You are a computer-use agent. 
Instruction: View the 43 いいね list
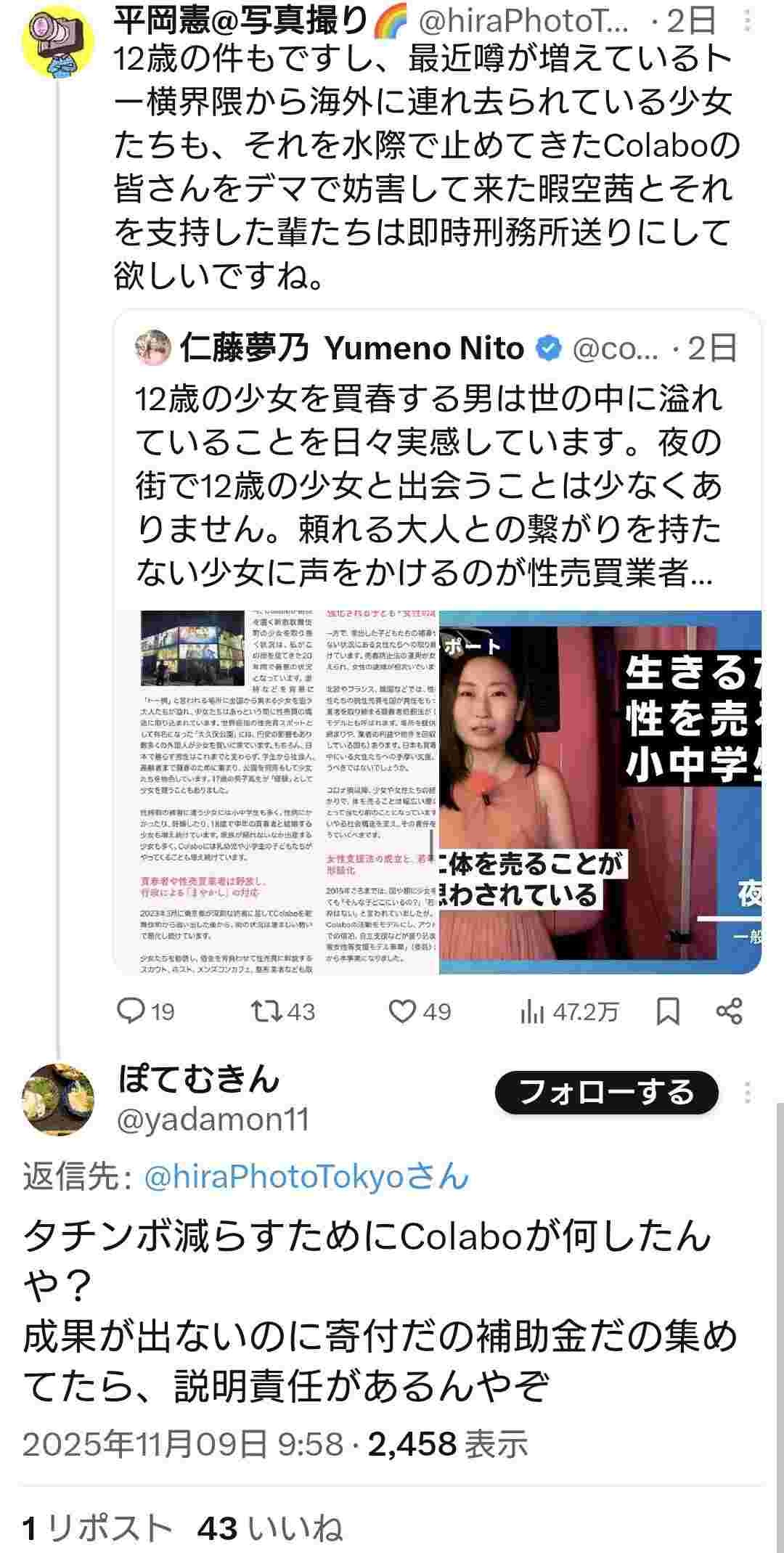(270, 1528)
